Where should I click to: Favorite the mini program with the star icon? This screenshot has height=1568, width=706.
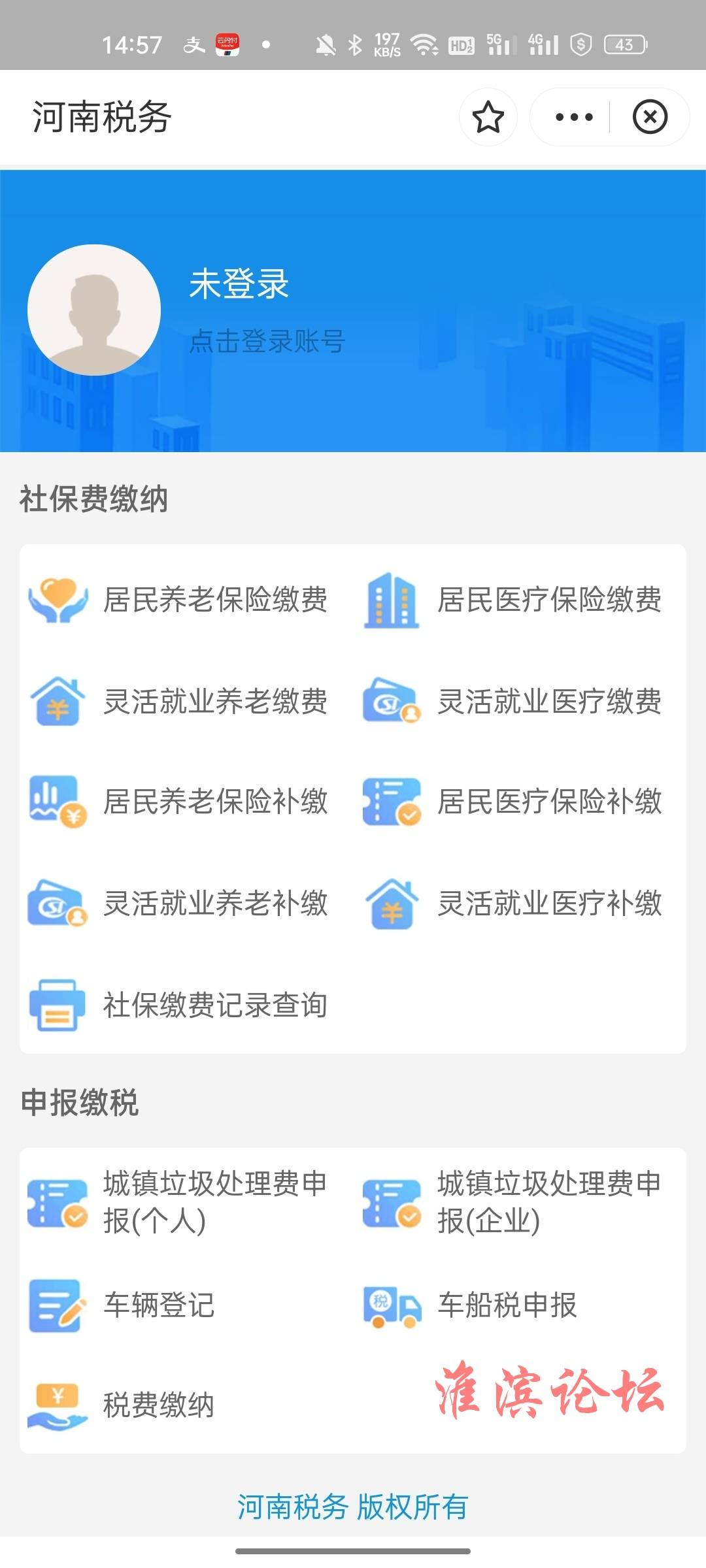tap(488, 117)
